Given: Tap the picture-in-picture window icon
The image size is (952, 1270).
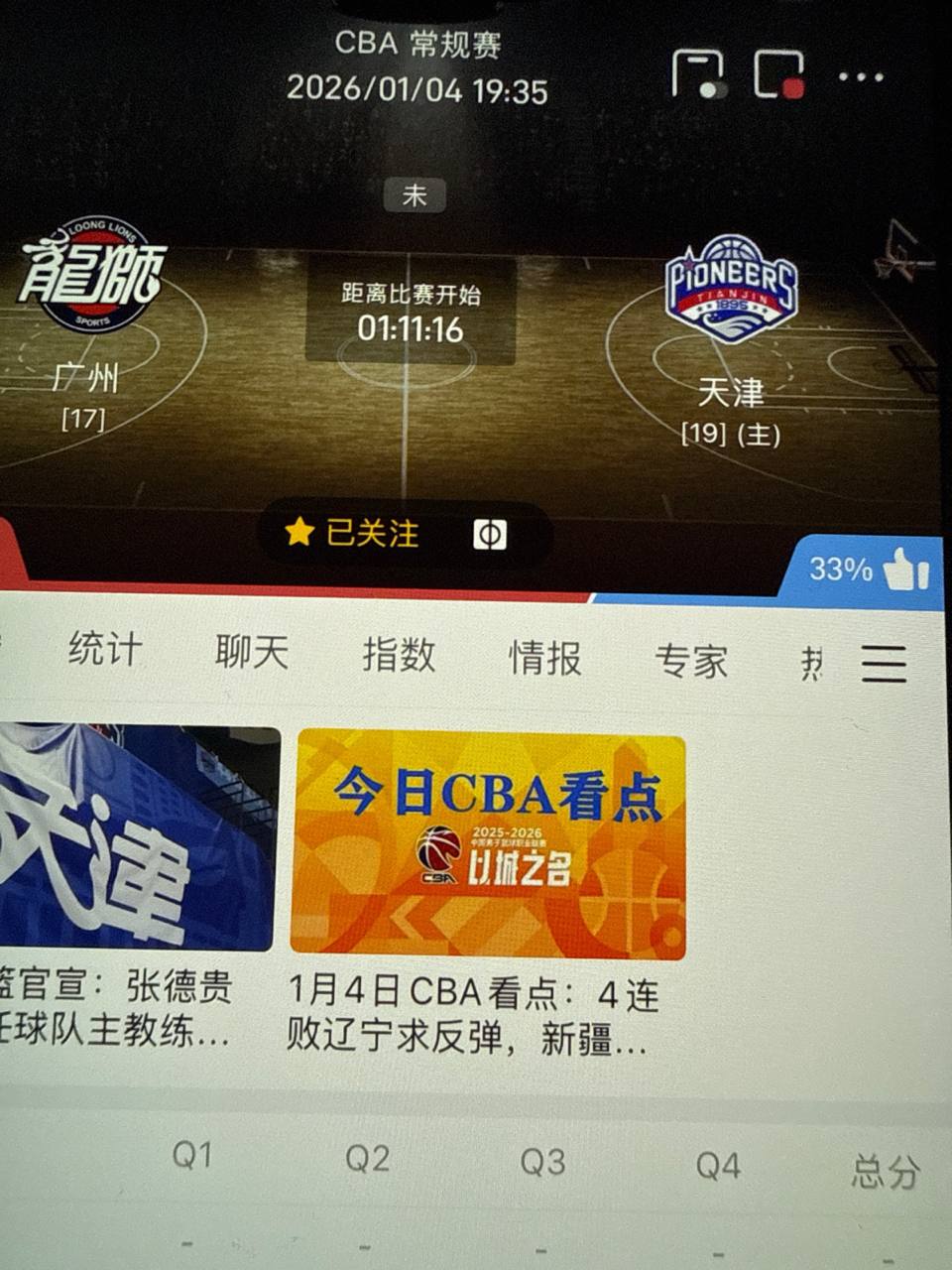Looking at the screenshot, I should click(698, 74).
